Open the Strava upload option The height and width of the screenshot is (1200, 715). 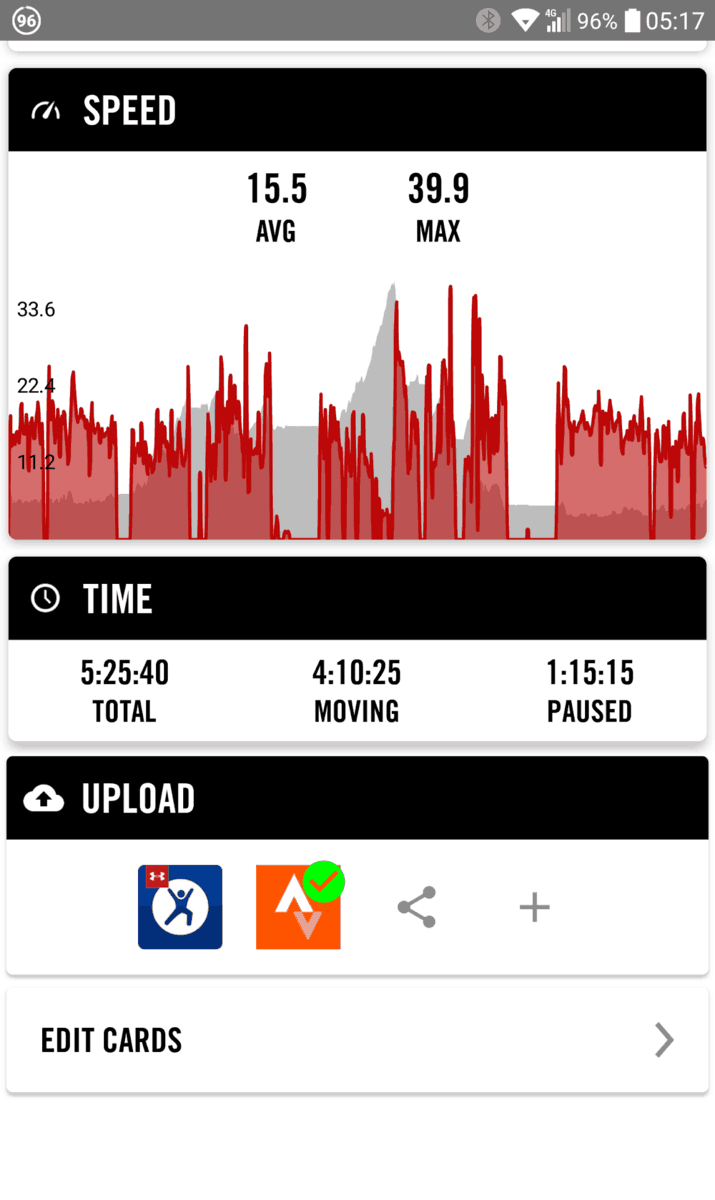298,908
